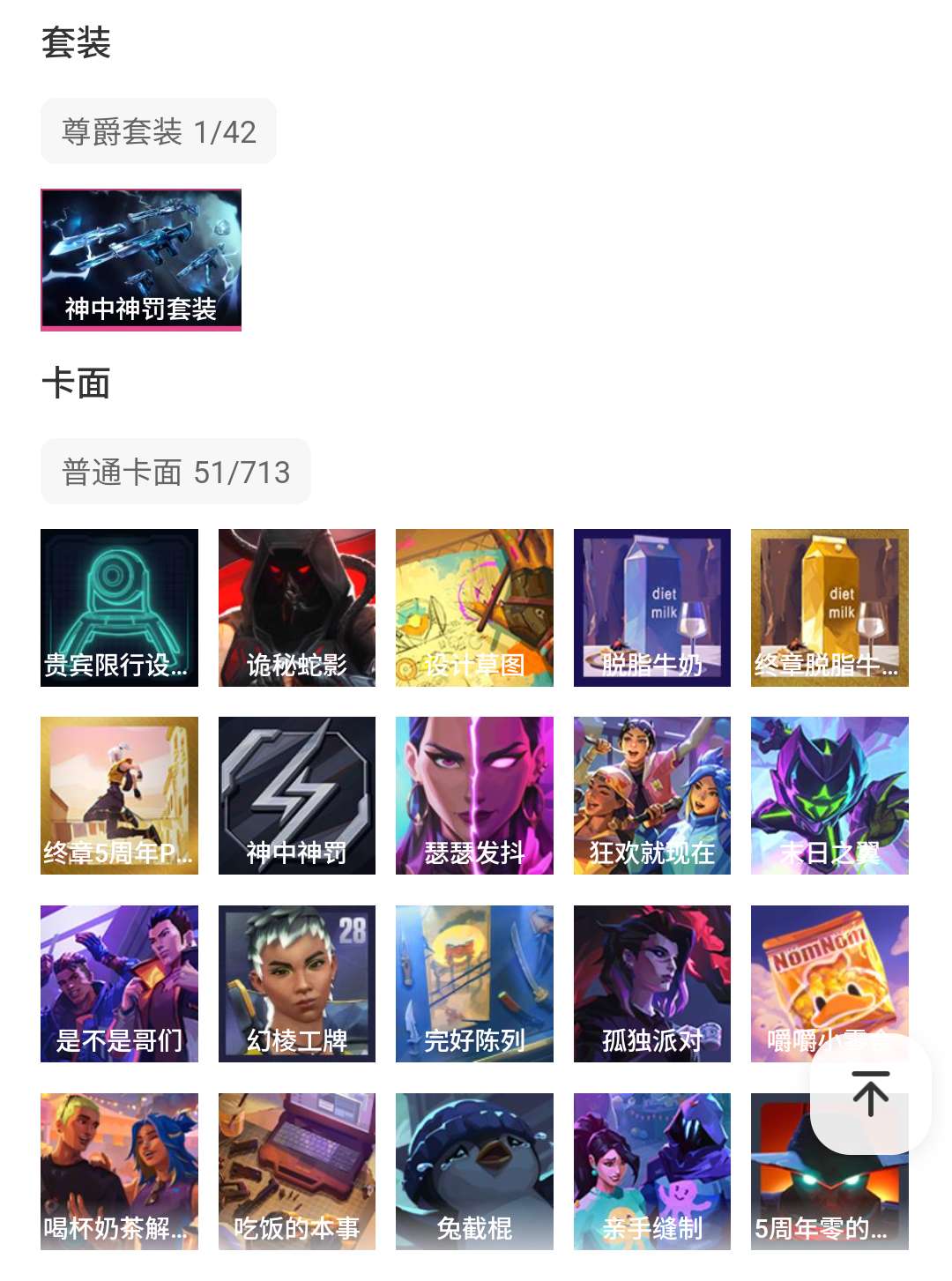Image resolution: width=952 pixels, height=1281 pixels.
Task: Tap the back-to-top arrow button
Action: point(870,1094)
